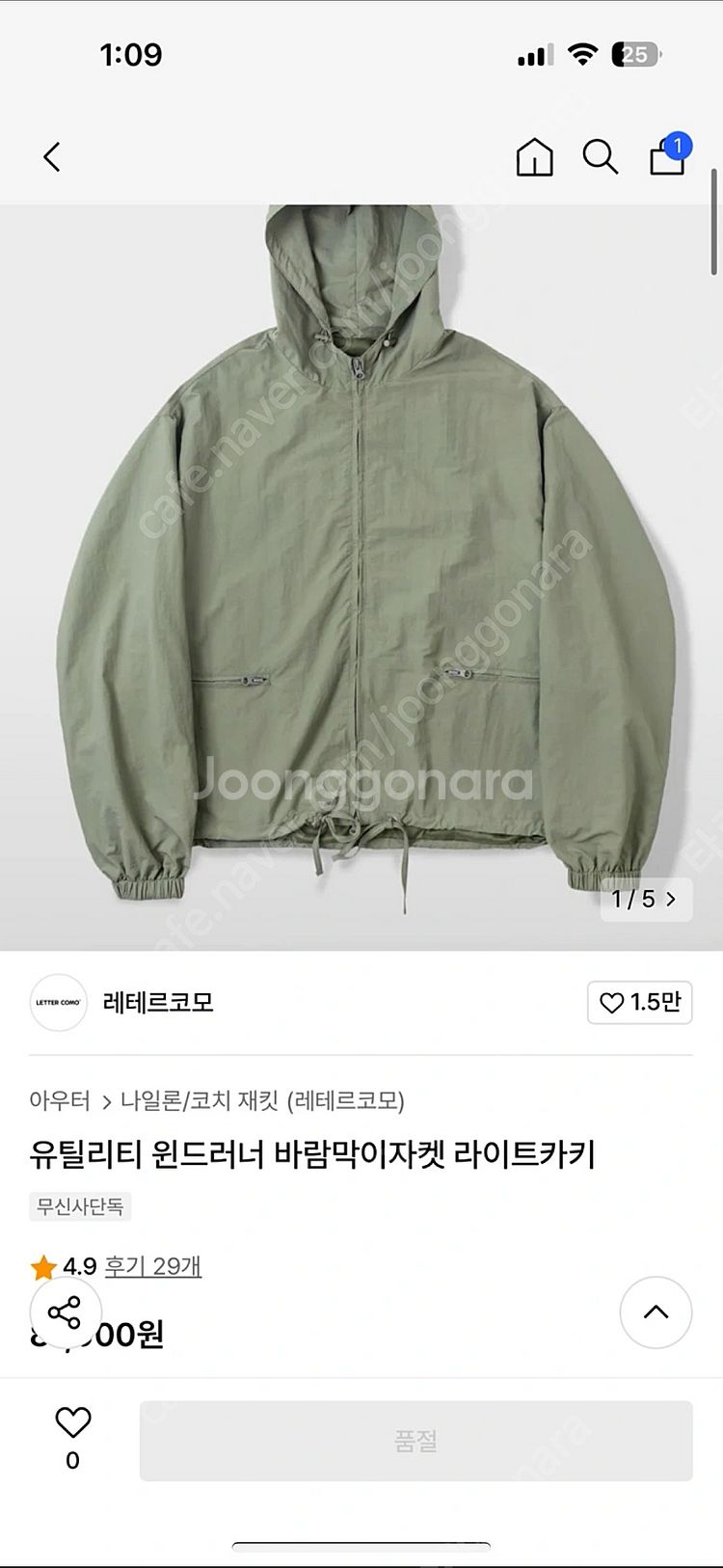This screenshot has width=723, height=1568.
Task: Open the 레테르코모 brand page
Action: tap(157, 1003)
